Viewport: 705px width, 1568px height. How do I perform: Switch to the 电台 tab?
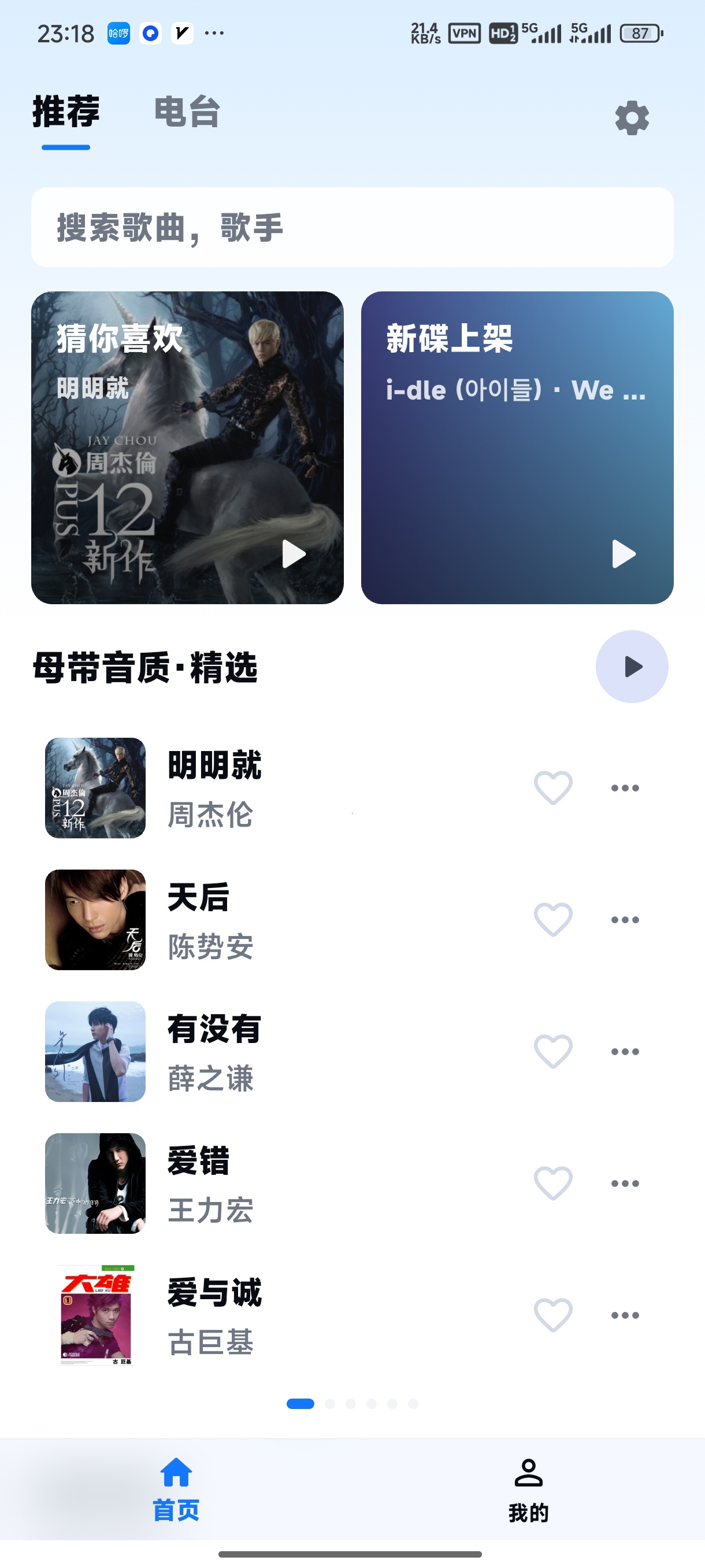pyautogui.click(x=187, y=112)
